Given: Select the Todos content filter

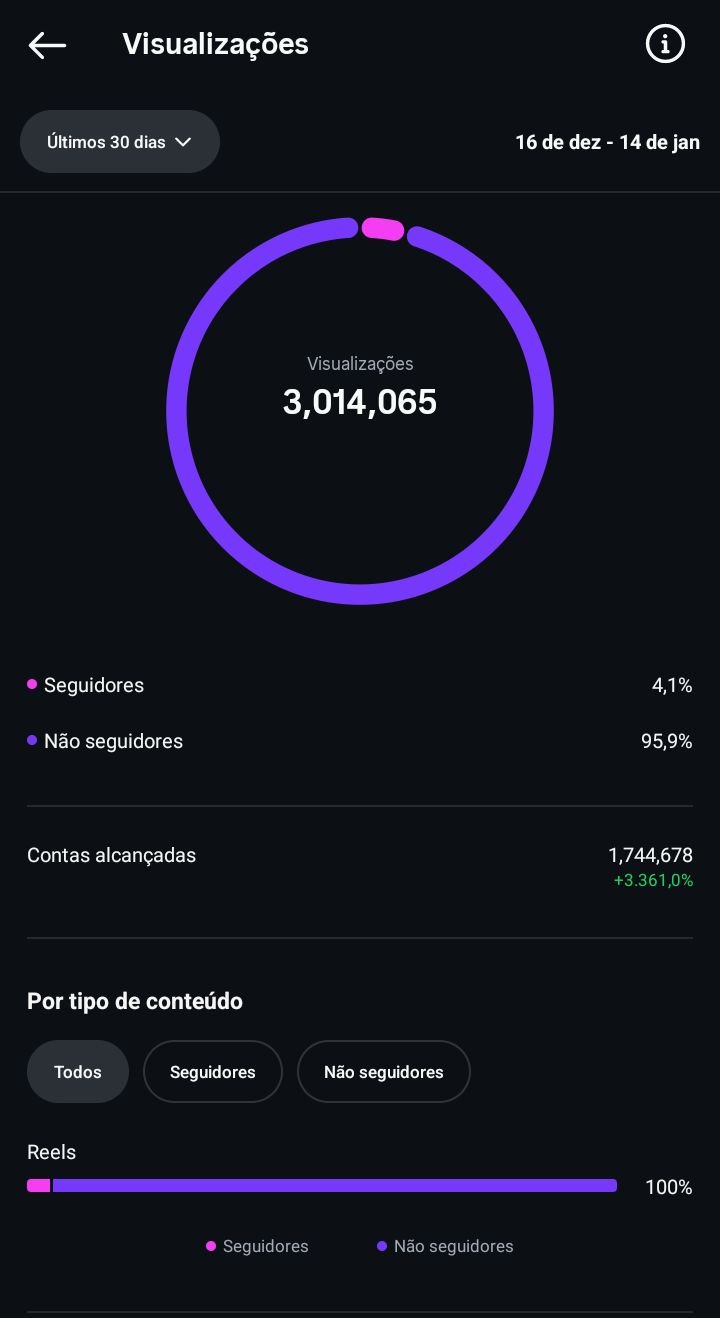Looking at the screenshot, I should (78, 1072).
